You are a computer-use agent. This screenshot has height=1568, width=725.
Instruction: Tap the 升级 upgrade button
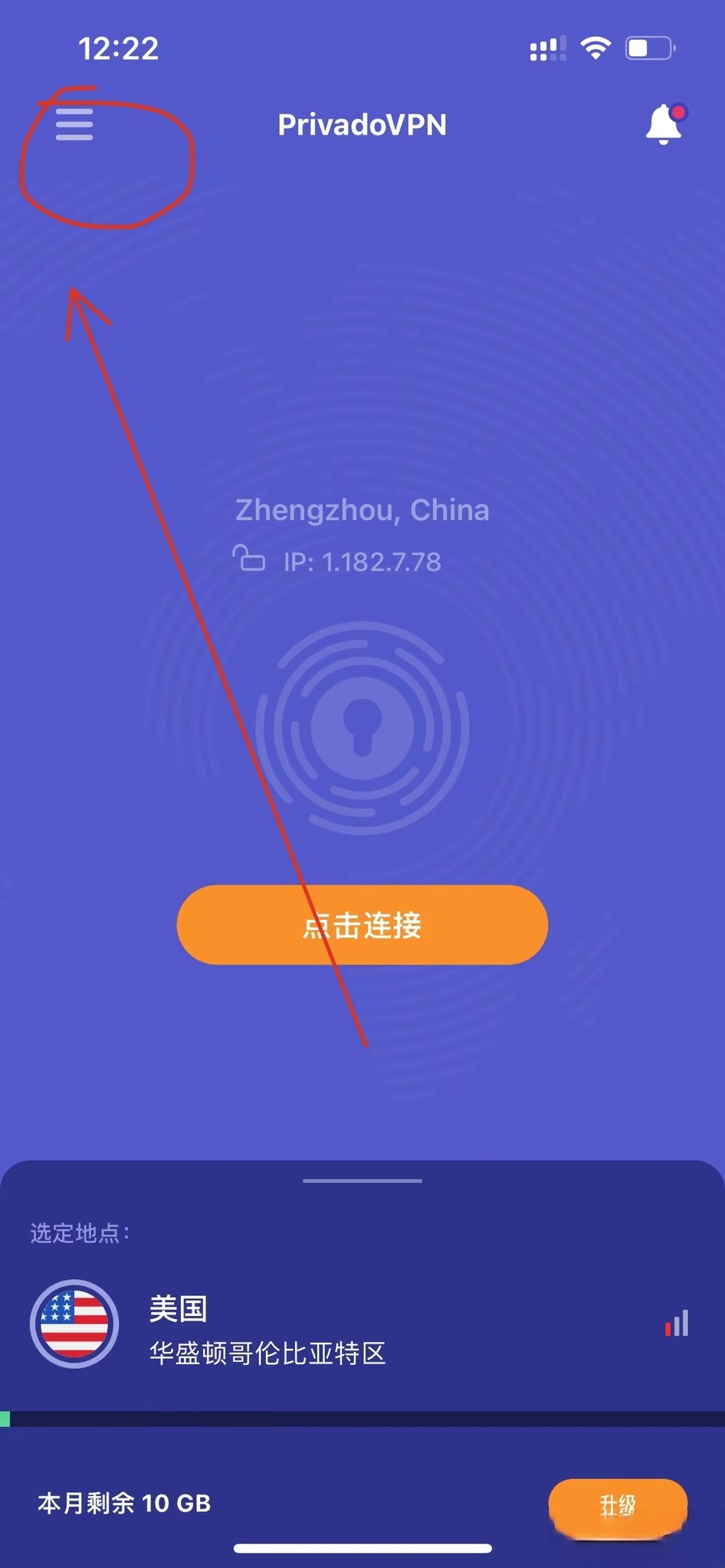click(x=618, y=1505)
